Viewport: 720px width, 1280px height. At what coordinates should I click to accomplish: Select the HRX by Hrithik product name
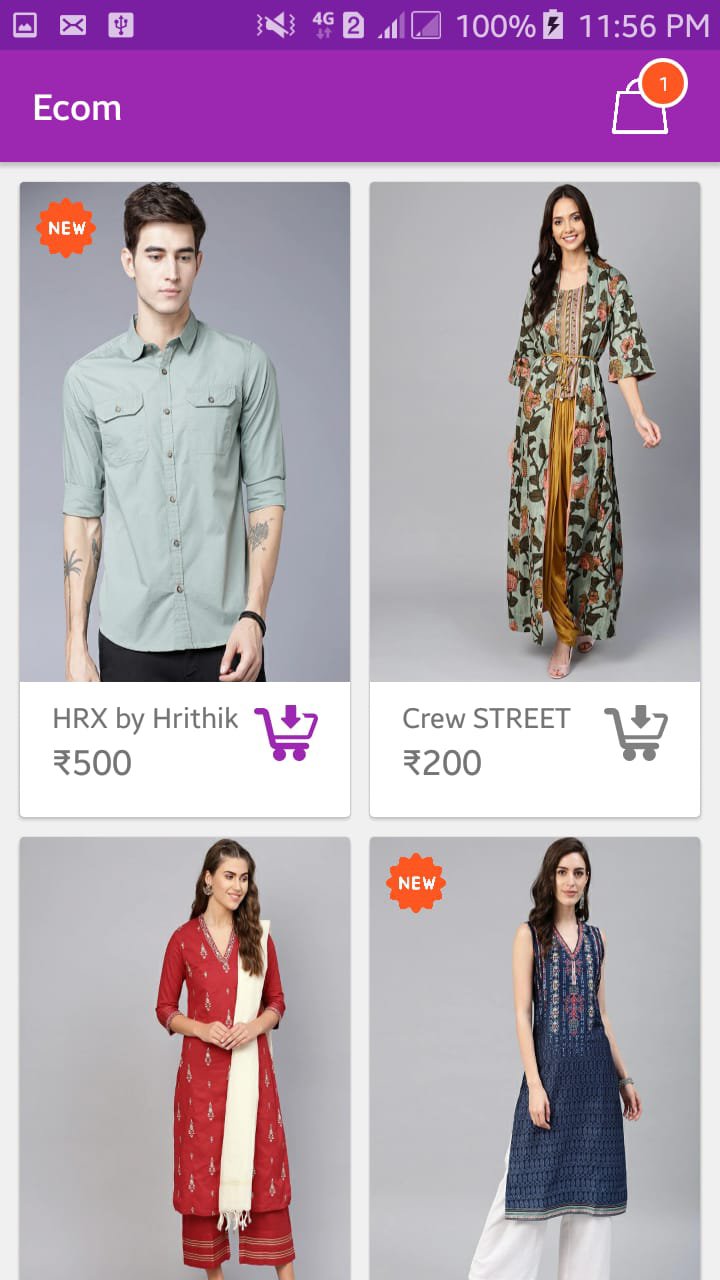(145, 718)
